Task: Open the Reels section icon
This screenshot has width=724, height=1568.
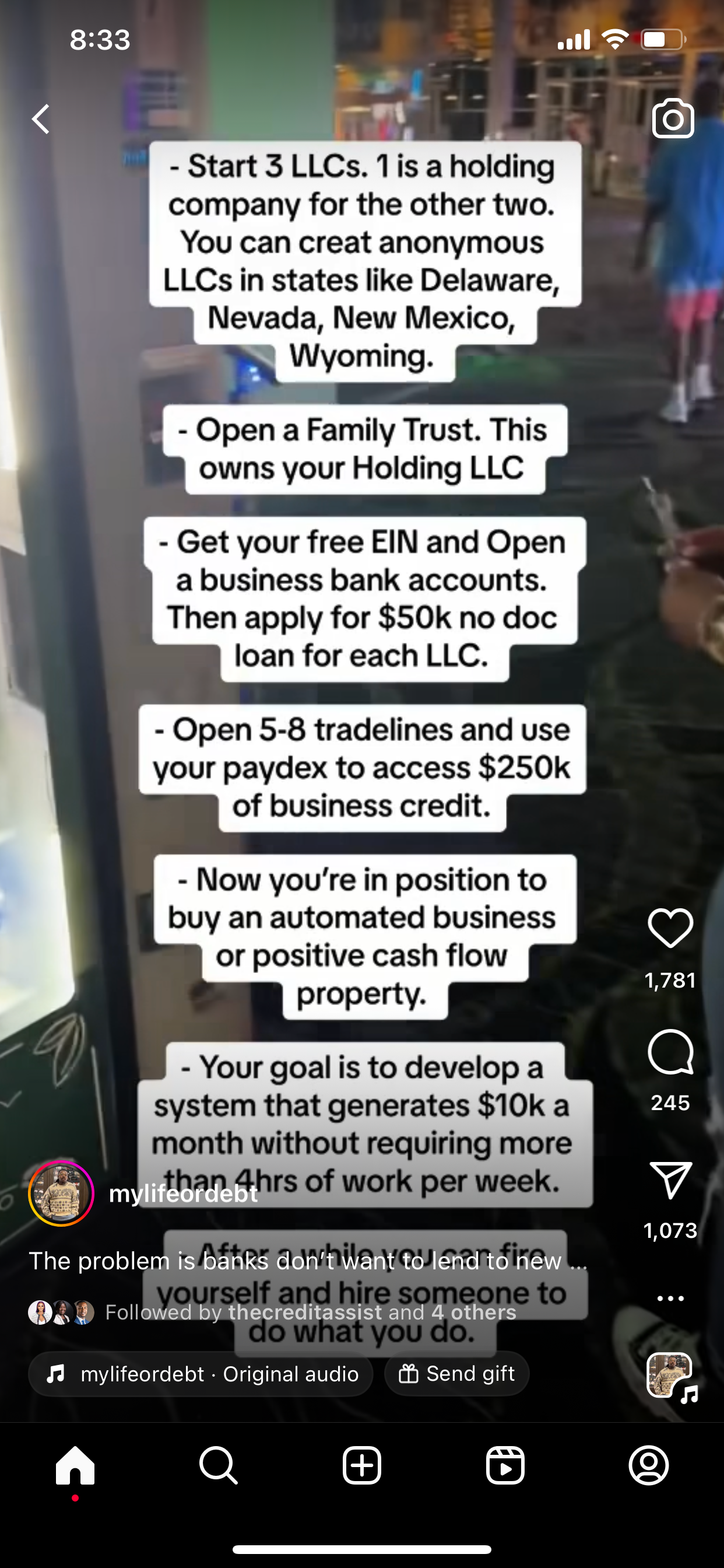Action: point(505,1465)
